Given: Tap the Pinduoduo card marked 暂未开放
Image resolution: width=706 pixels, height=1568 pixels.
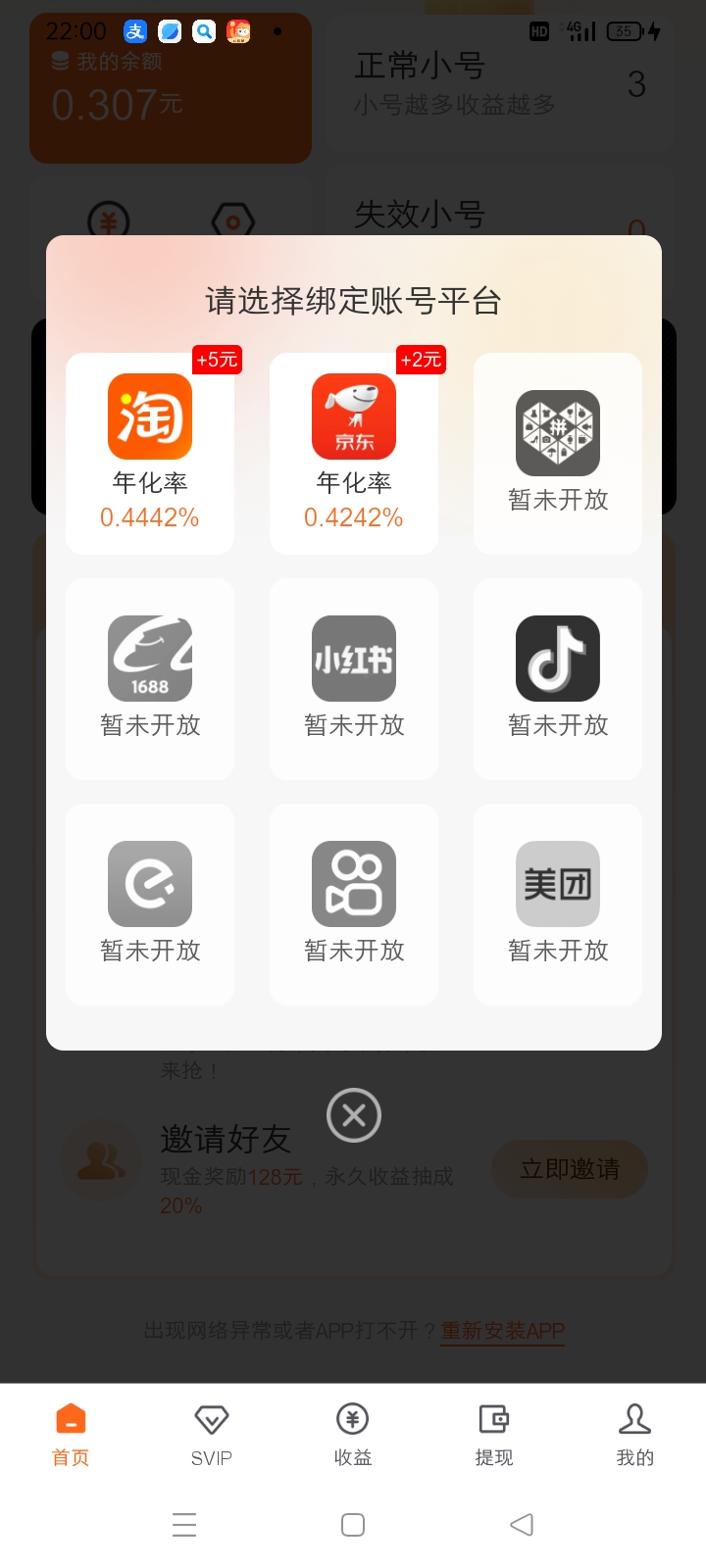Looking at the screenshot, I should (558, 454).
